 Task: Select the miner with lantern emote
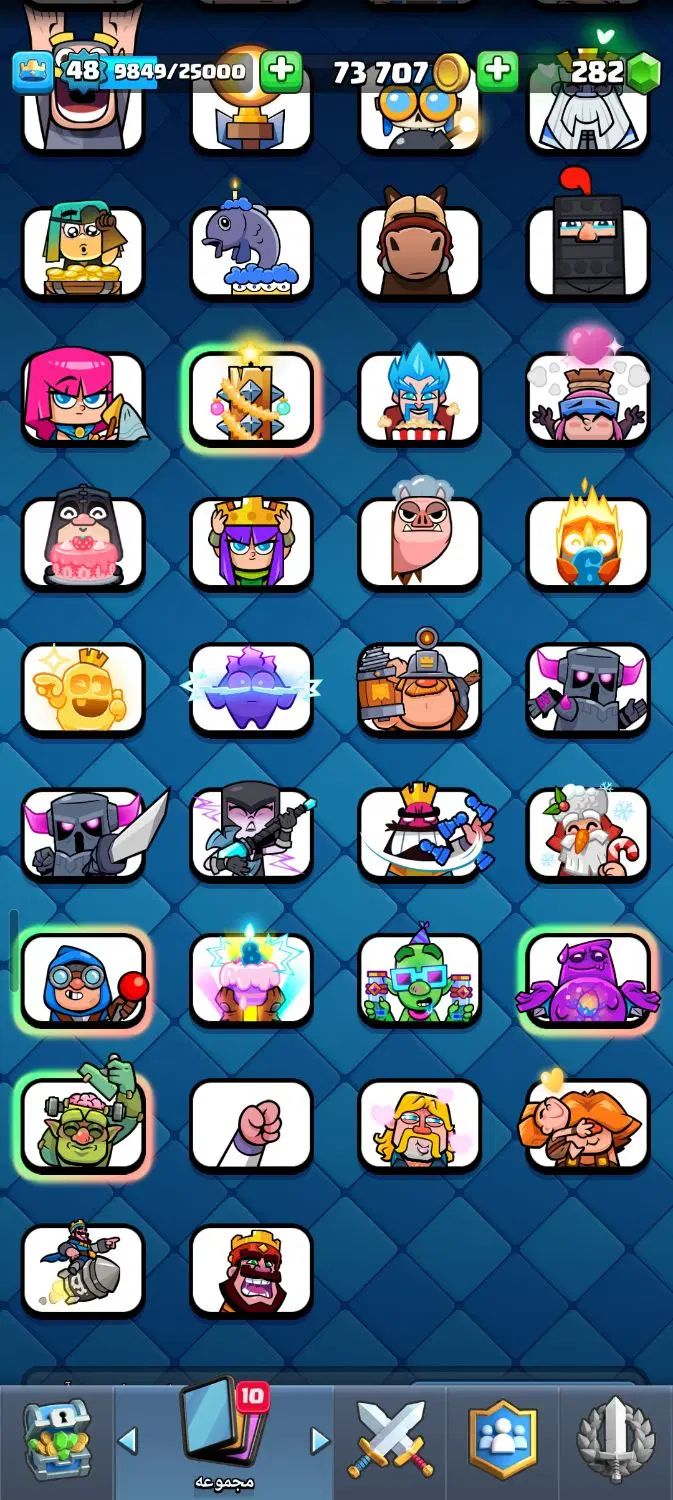coord(419,688)
